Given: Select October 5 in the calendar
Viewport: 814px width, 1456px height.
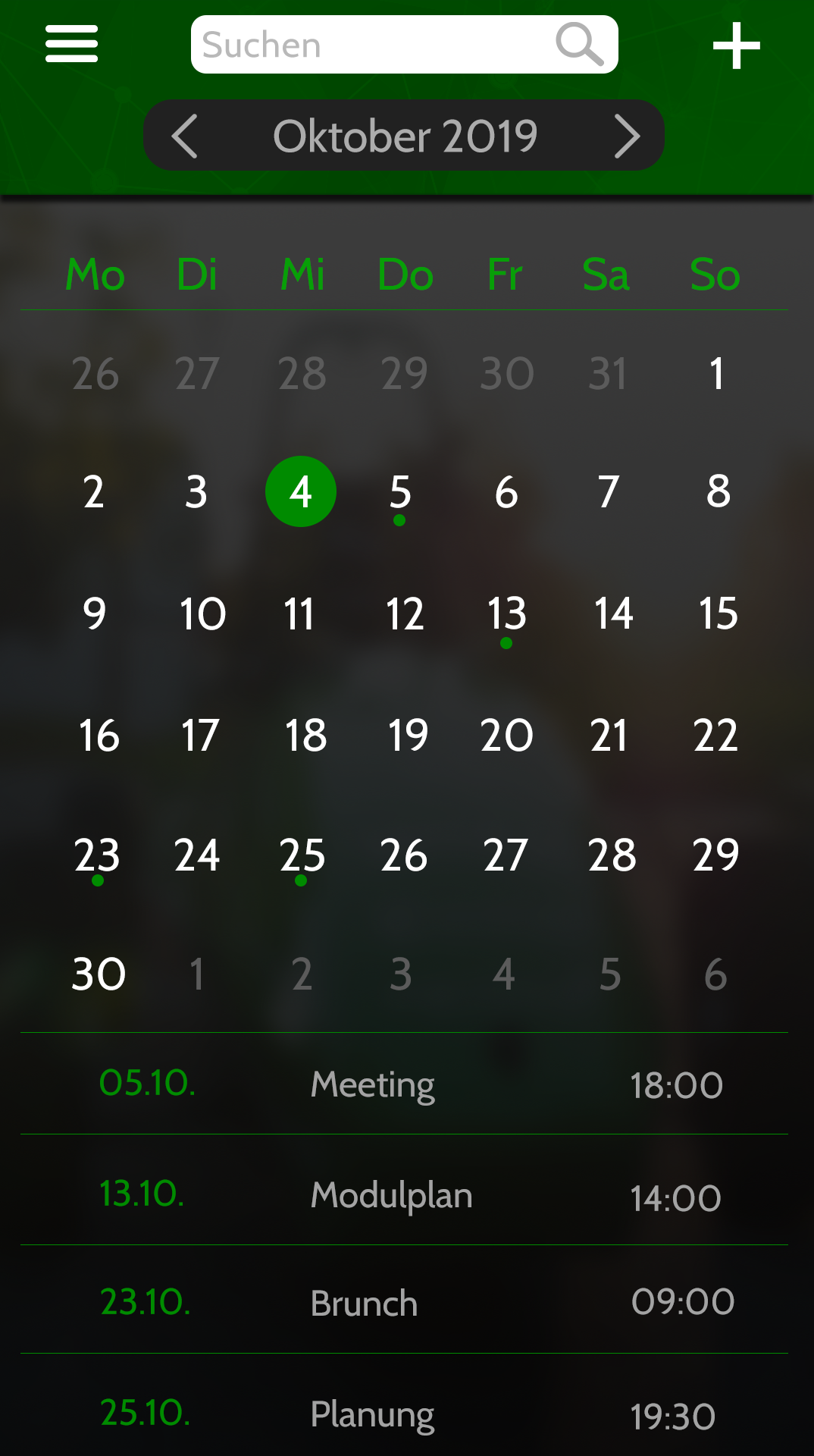Looking at the screenshot, I should coord(400,493).
